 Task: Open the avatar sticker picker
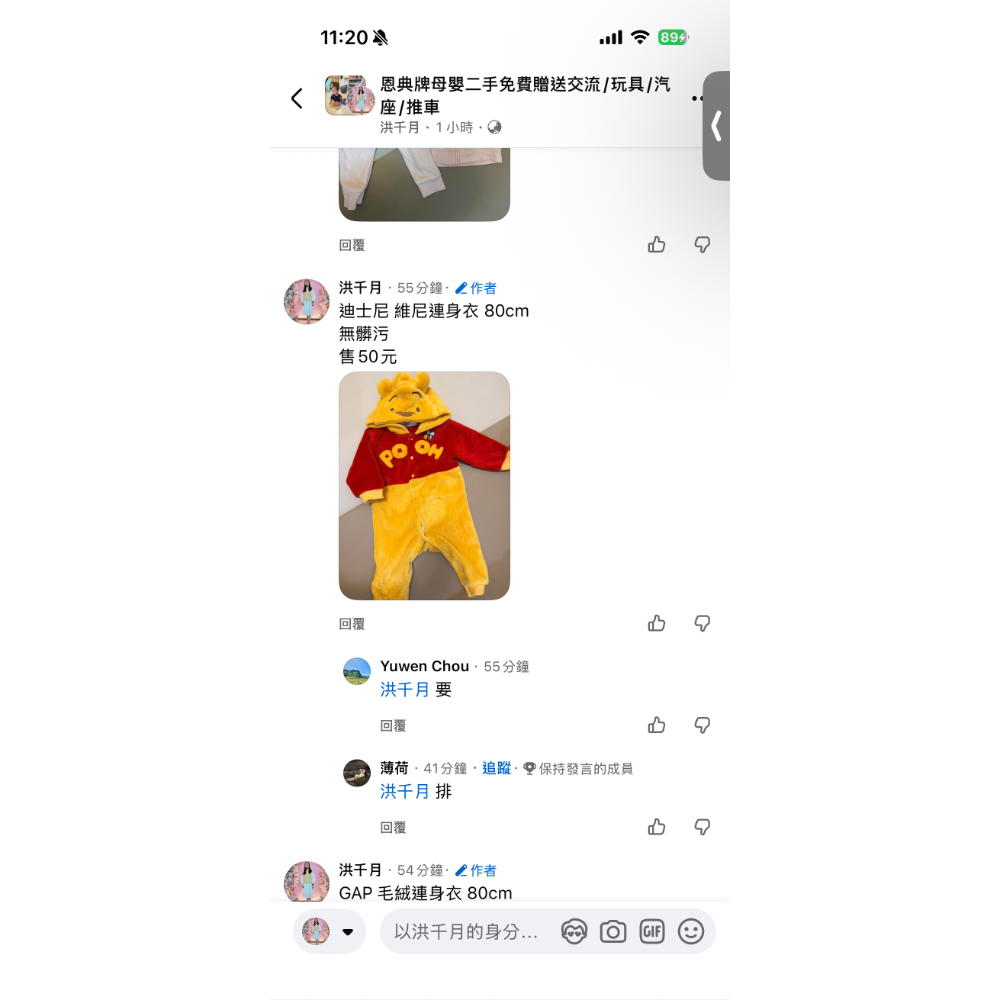coord(574,932)
